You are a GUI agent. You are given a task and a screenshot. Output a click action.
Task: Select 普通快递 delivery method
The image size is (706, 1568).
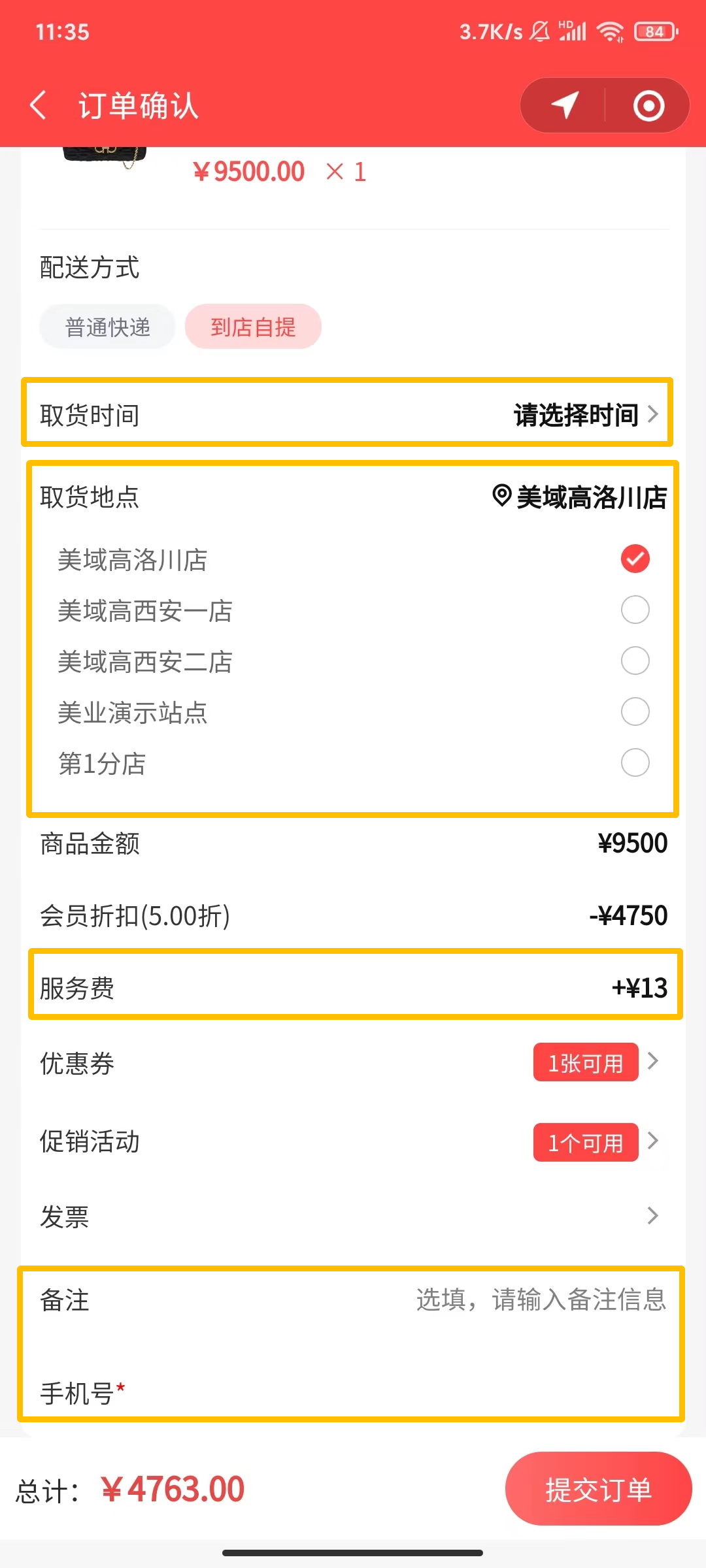pos(108,327)
